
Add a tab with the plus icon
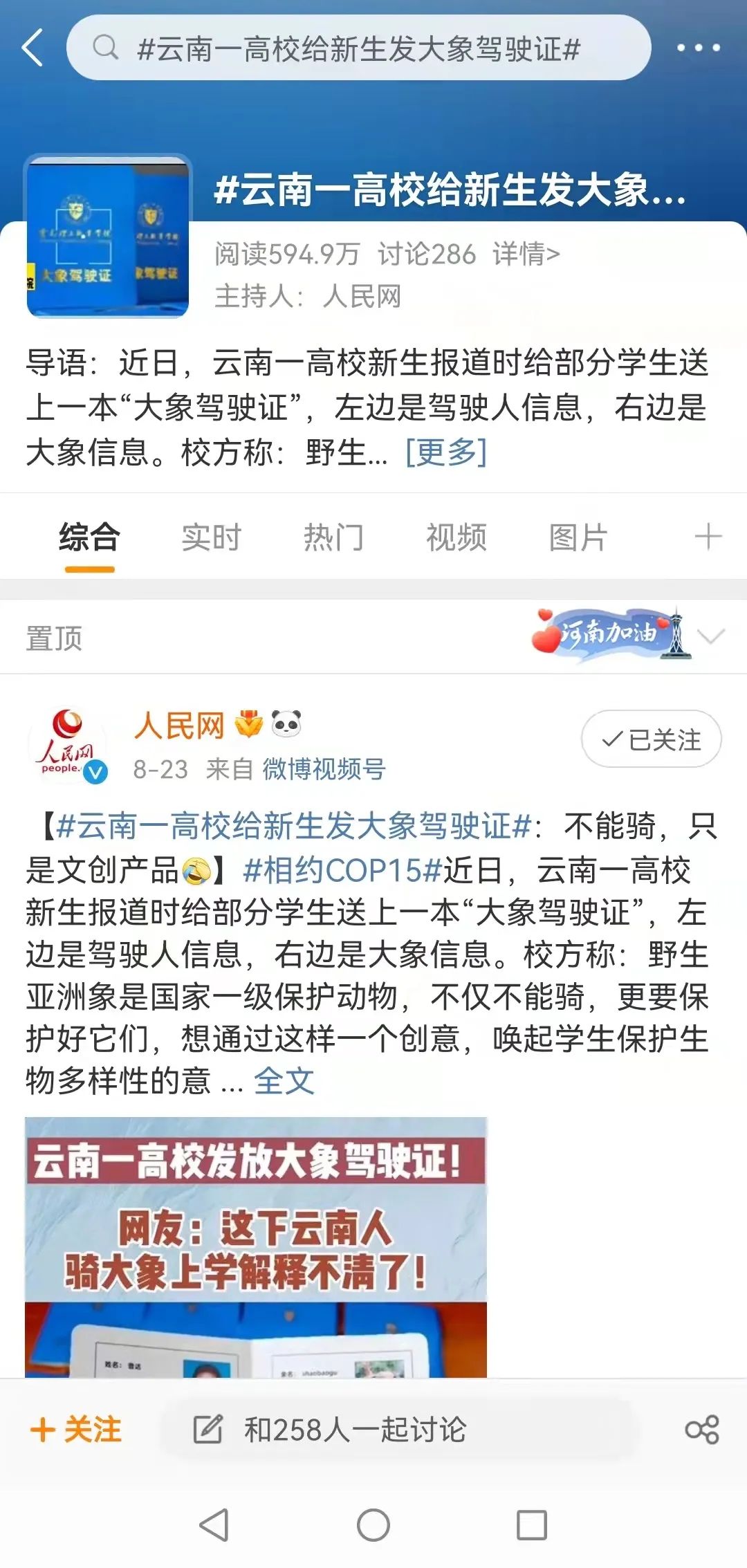click(708, 537)
